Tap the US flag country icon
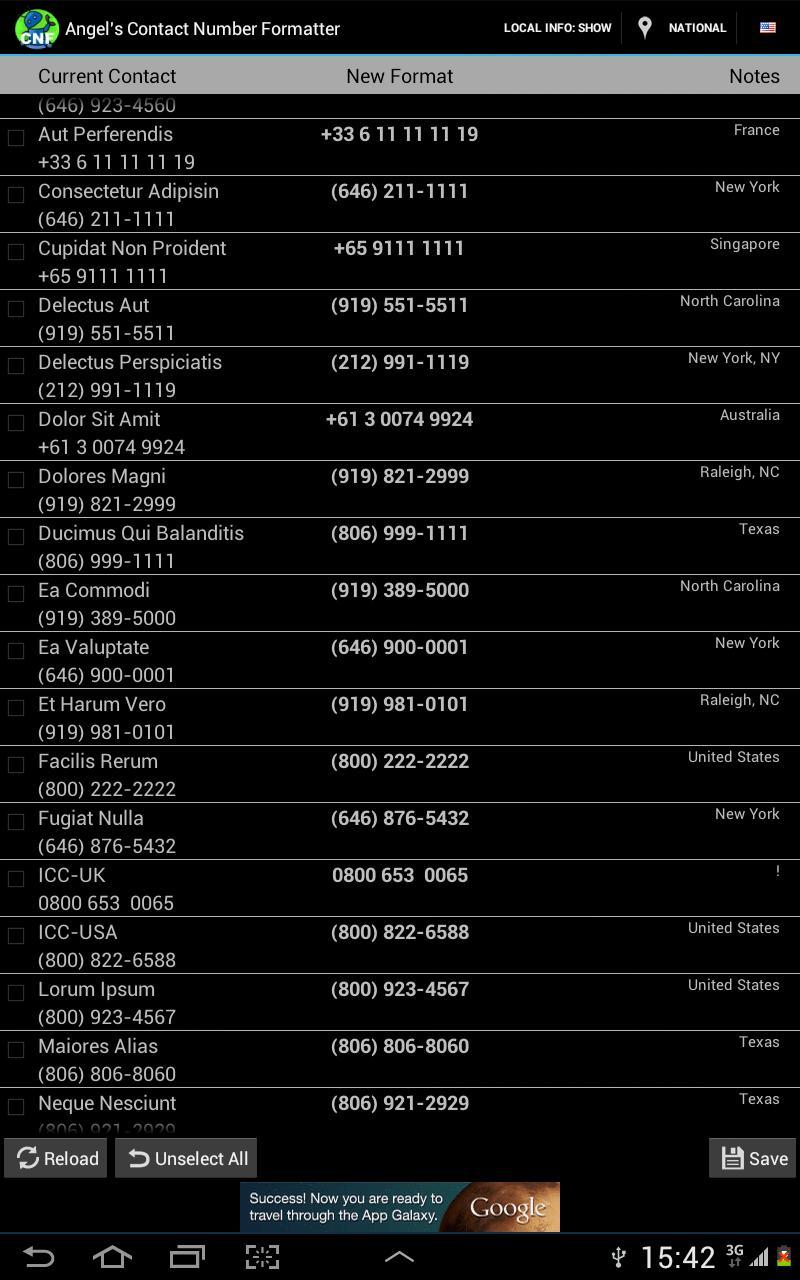The height and width of the screenshot is (1280, 800). point(767,28)
